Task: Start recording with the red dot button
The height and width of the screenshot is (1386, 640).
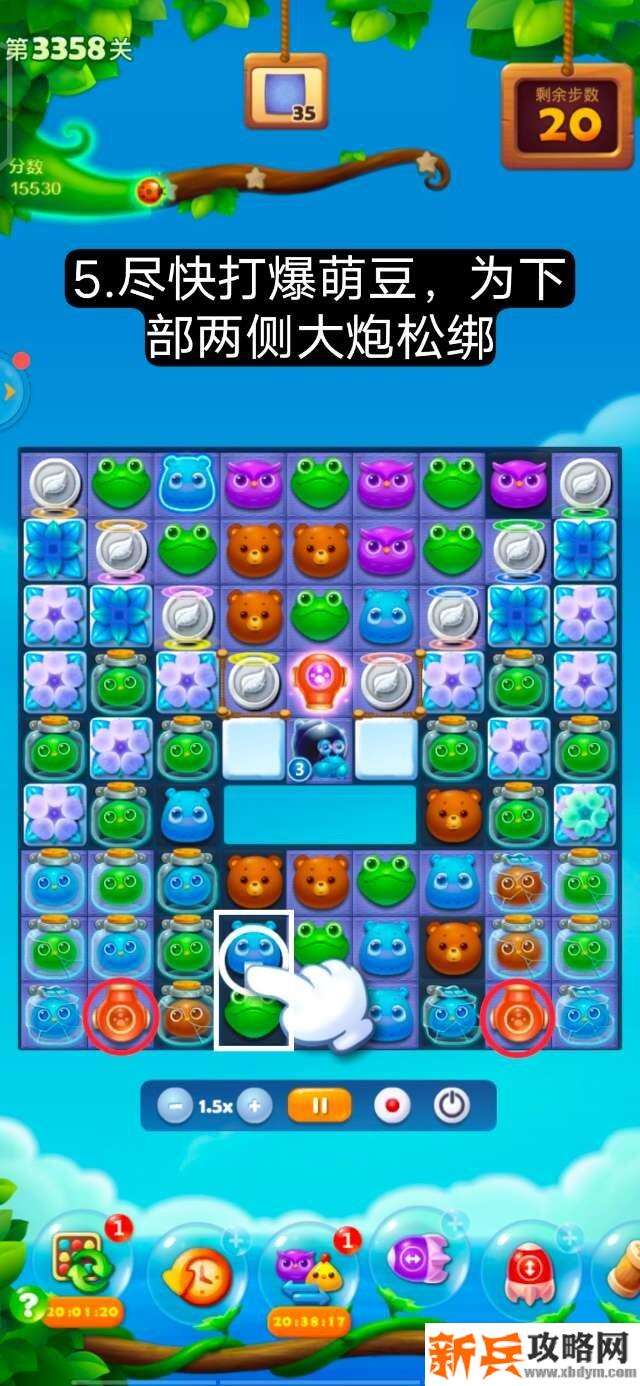Action: (391, 1106)
